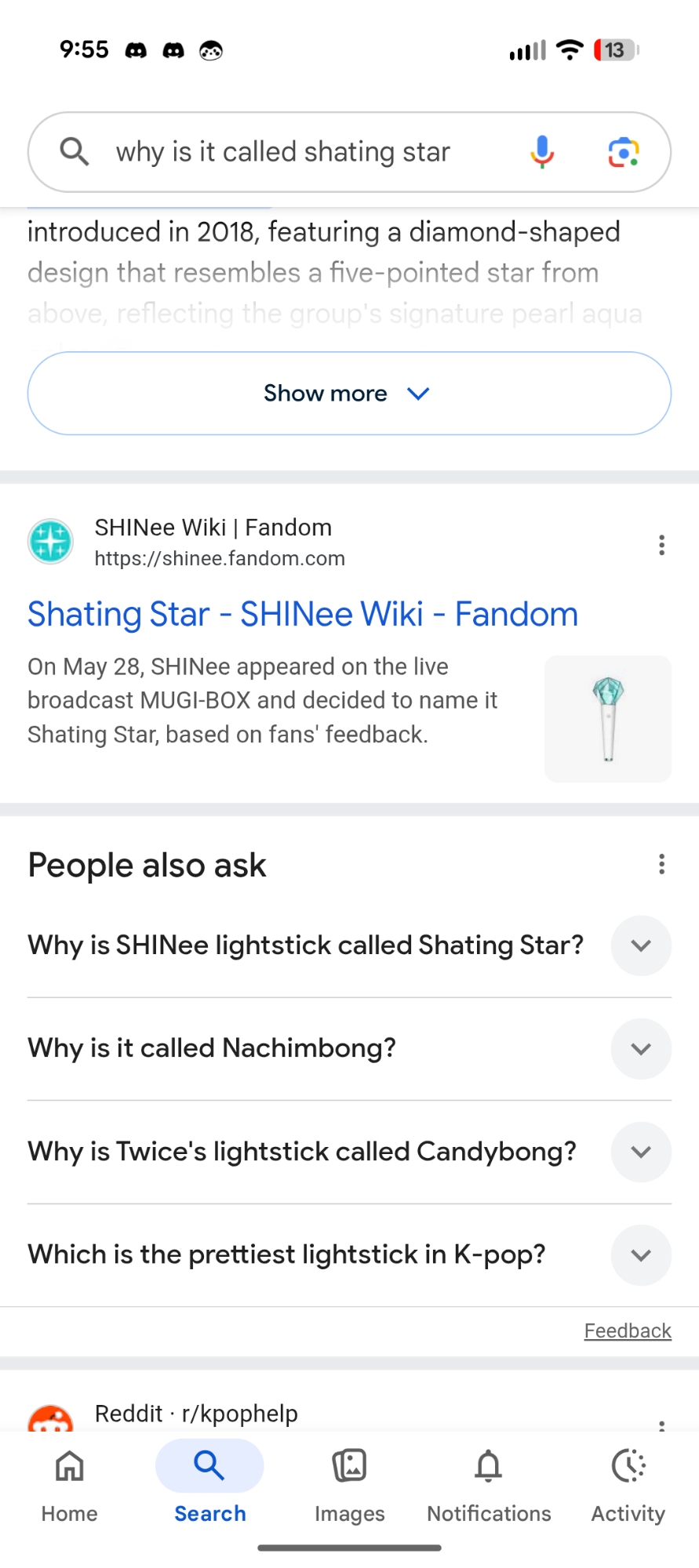Expand Why is SHINee lightstick called Shating Star

[x=641, y=946]
